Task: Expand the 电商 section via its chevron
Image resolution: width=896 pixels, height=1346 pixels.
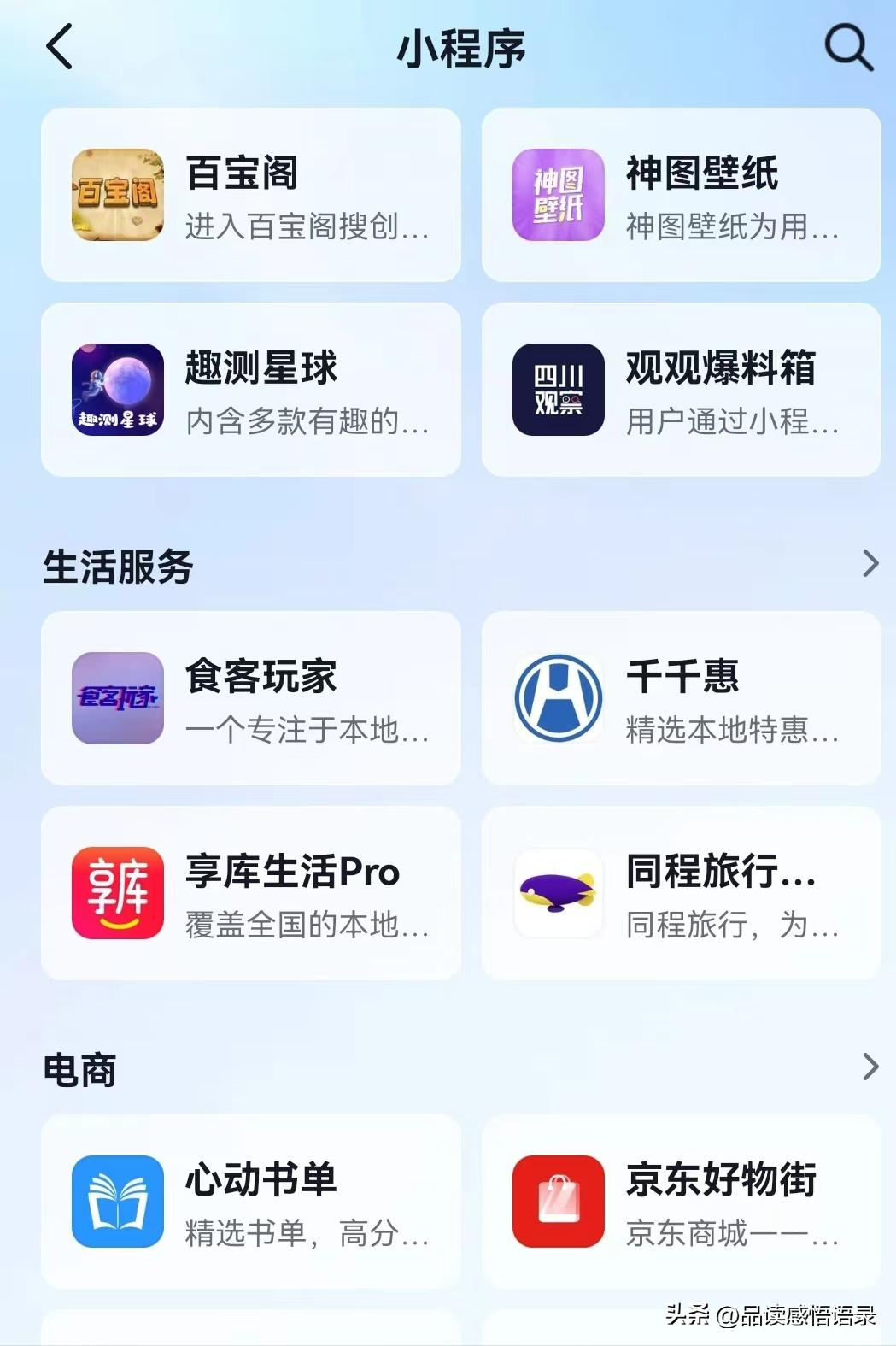Action: [870, 1067]
